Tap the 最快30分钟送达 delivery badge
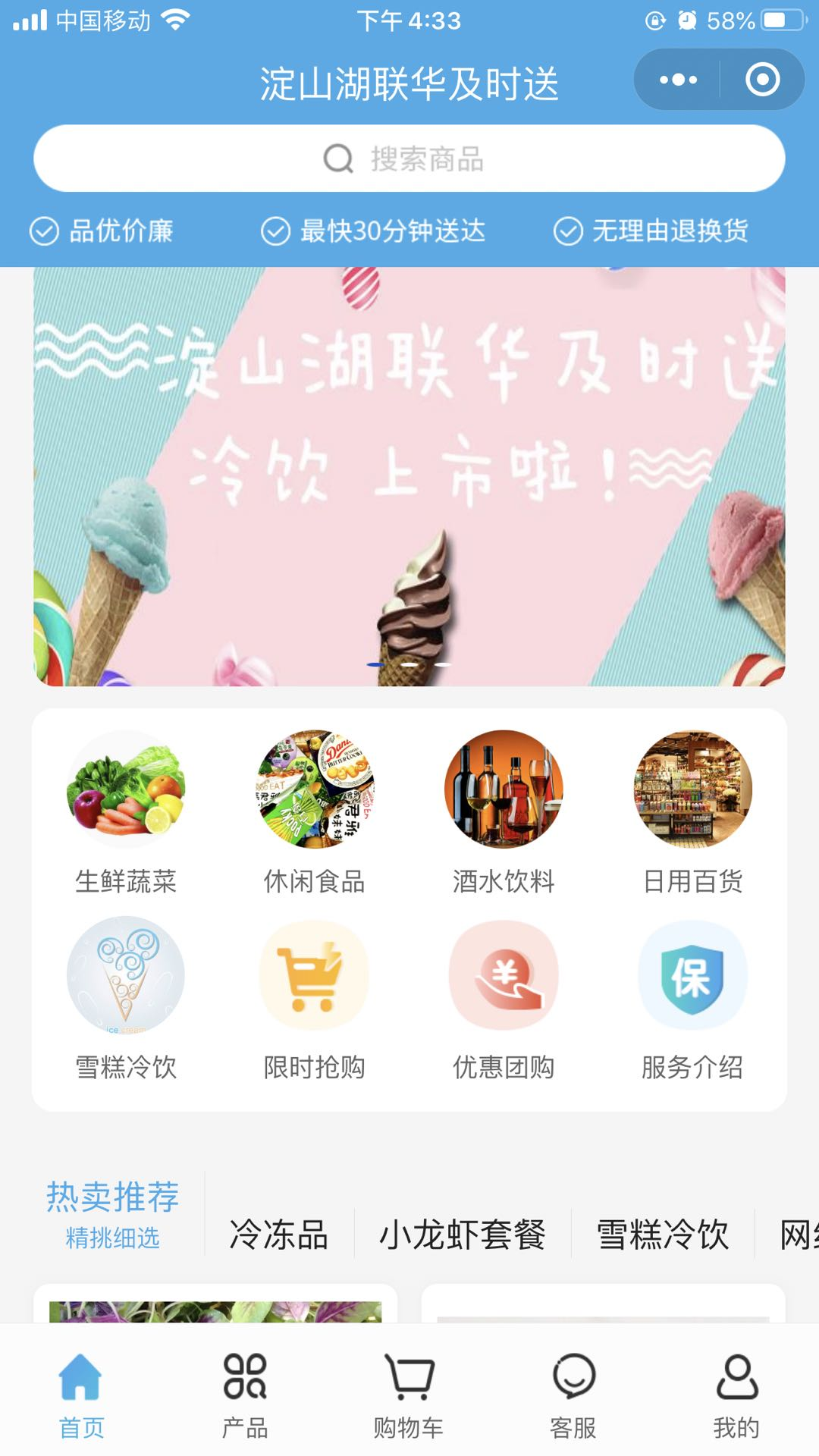This screenshot has width=819, height=1456. click(375, 233)
